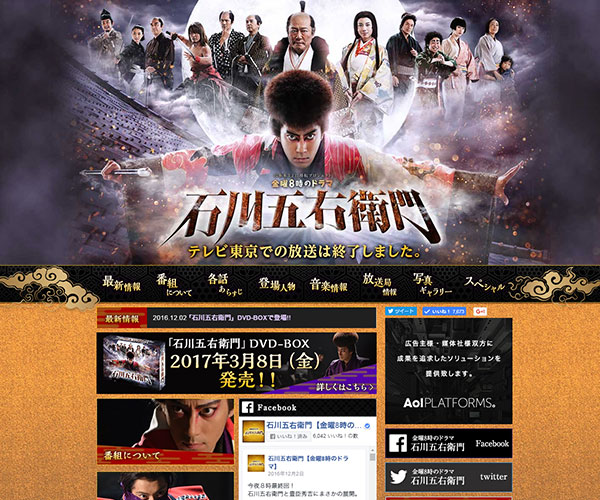The image size is (600, 500).
Task: Open the 写真ギャラリー photo gallery
Action: (430, 284)
